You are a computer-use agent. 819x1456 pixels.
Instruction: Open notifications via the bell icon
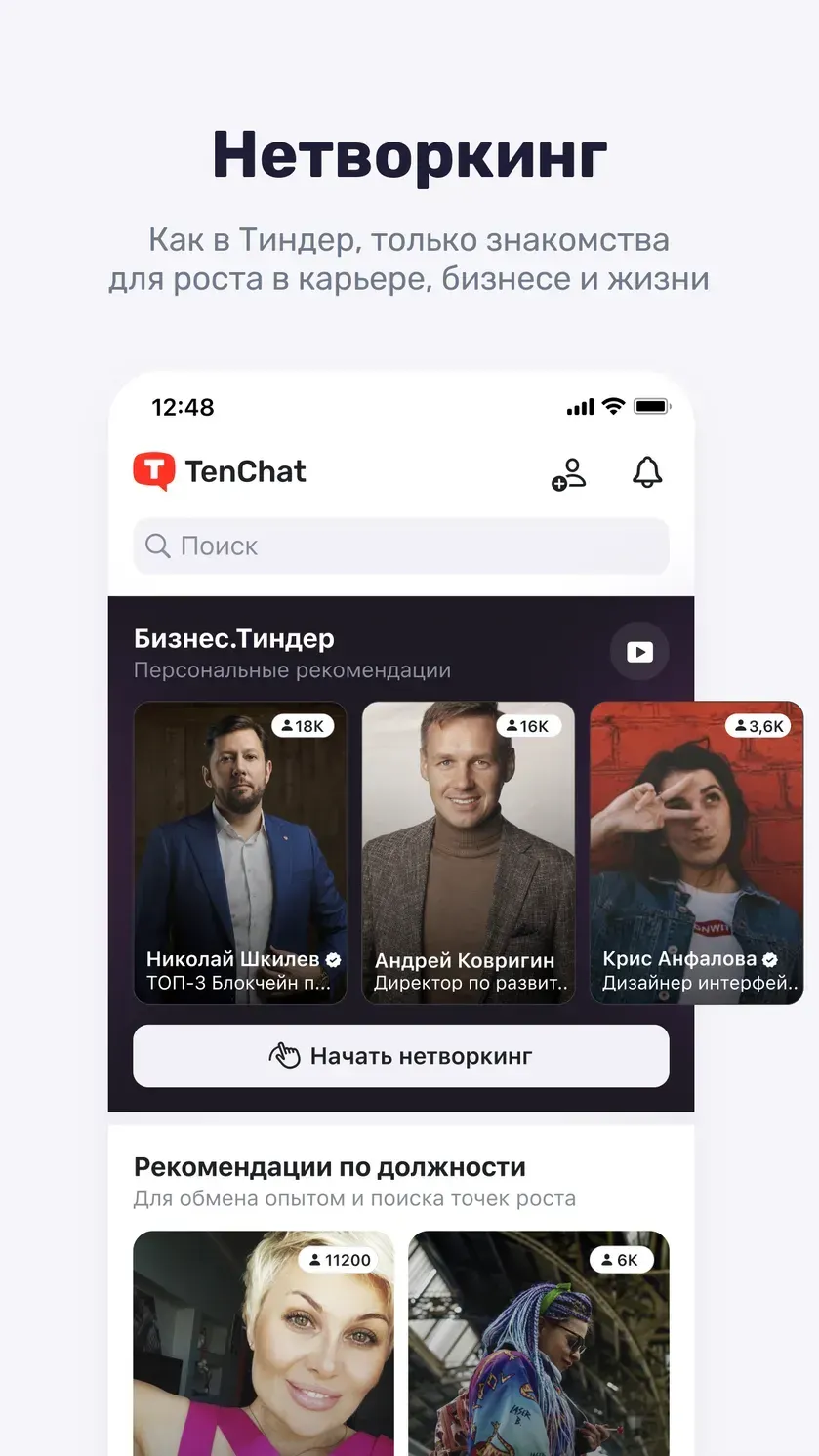click(646, 471)
